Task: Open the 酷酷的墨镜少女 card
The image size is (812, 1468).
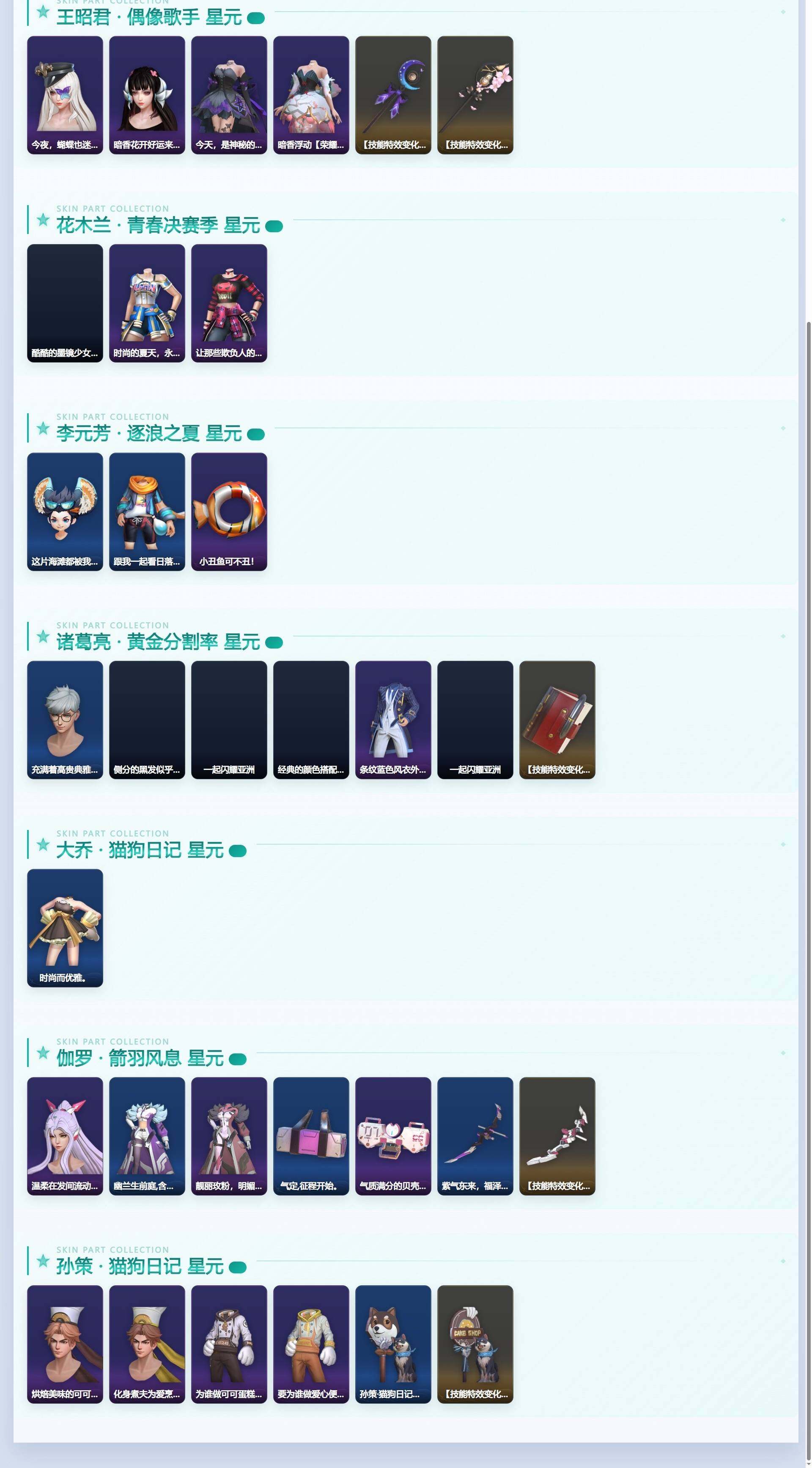Action: (65, 303)
